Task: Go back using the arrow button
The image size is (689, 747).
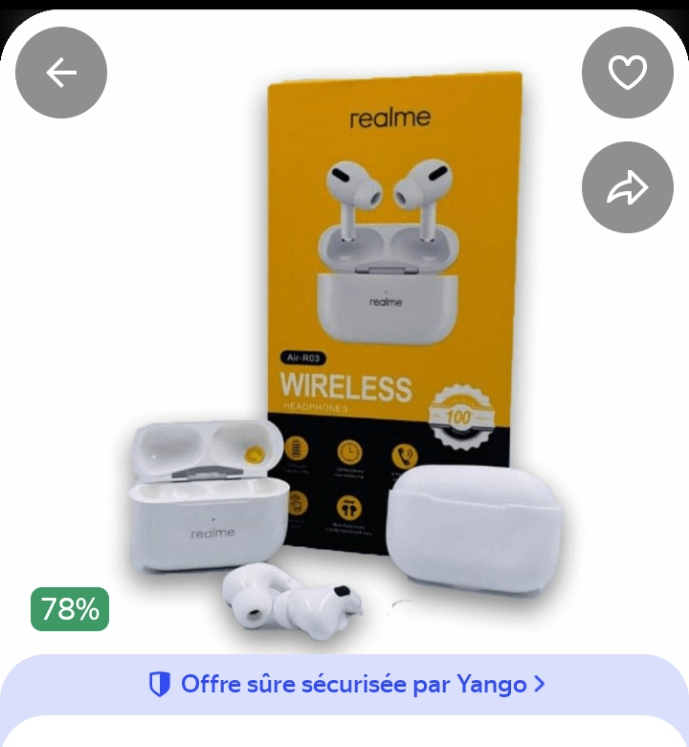Action: 61,73
